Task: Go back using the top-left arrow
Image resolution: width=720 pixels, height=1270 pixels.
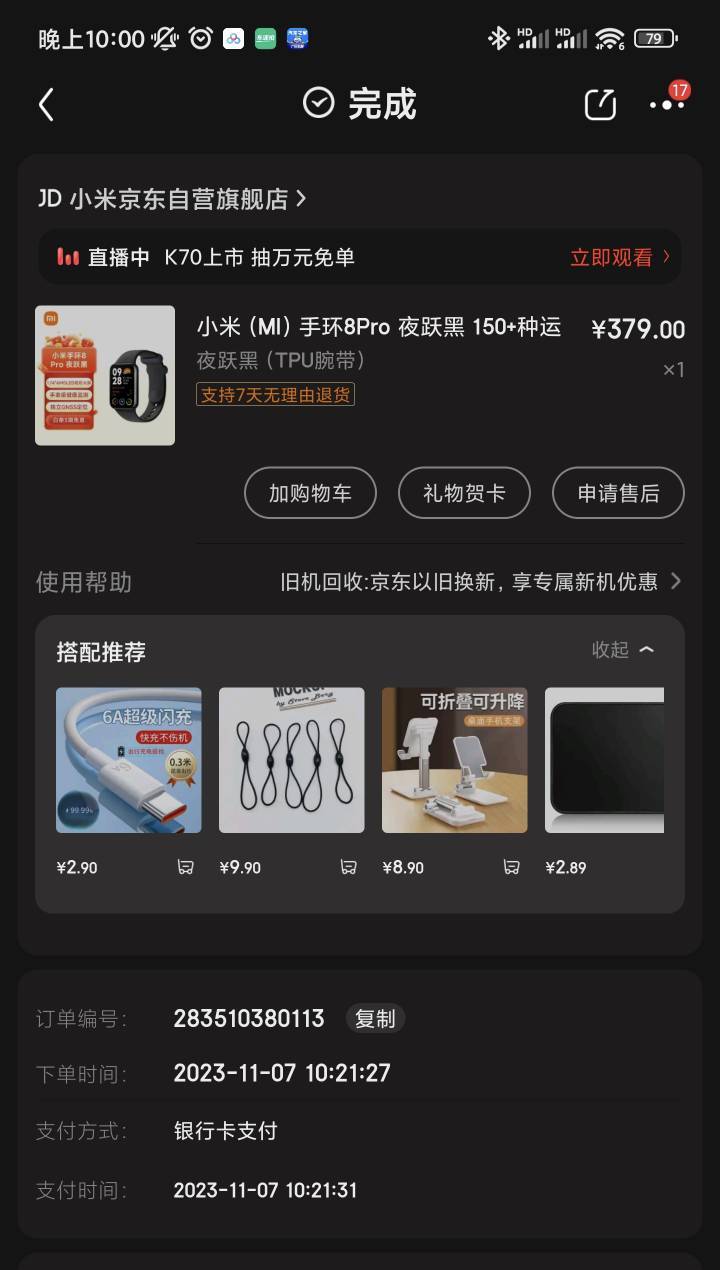Action: pyautogui.click(x=46, y=105)
